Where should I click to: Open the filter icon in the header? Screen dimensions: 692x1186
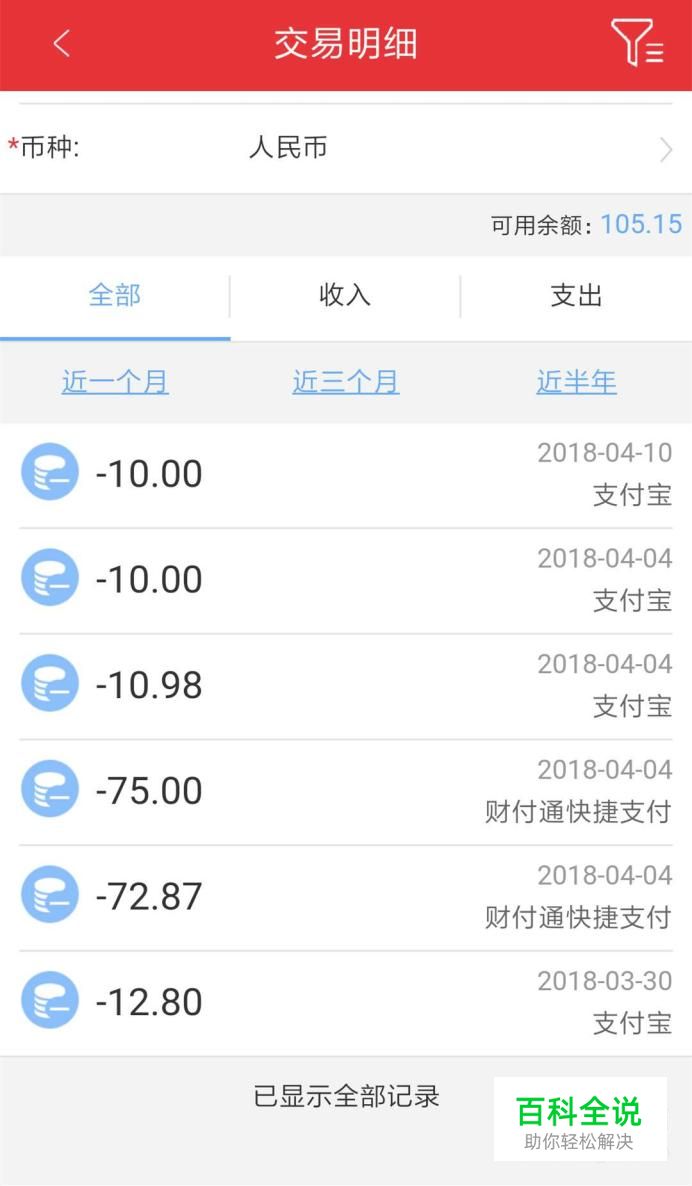coord(637,42)
